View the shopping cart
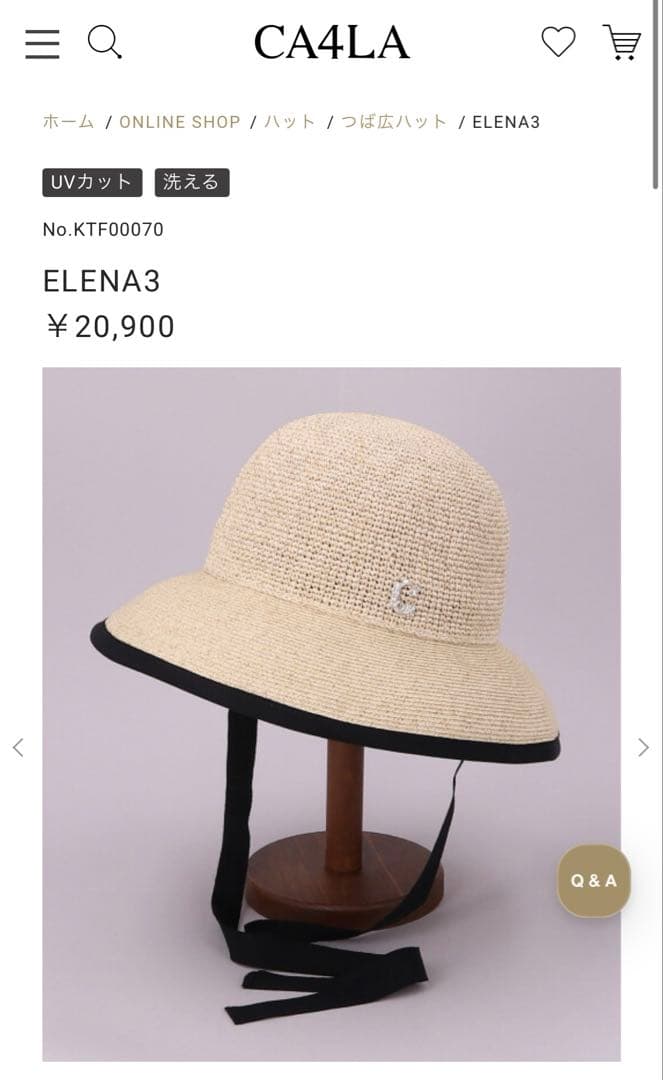The height and width of the screenshot is (1080, 663). [x=622, y=43]
